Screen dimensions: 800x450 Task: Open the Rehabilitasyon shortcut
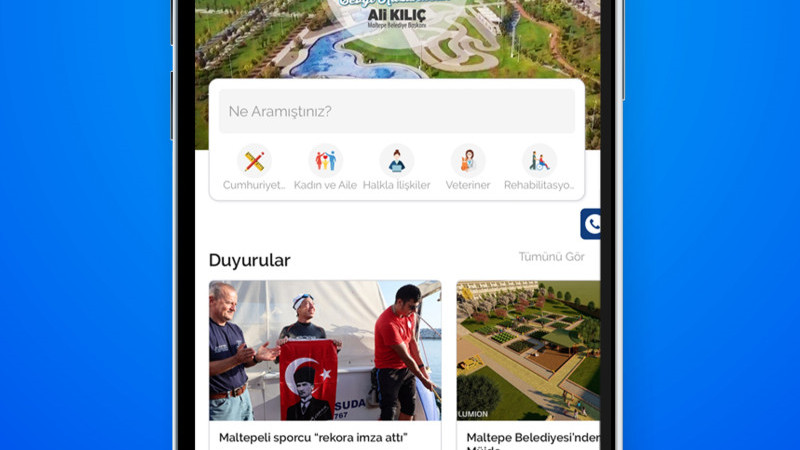coord(539,161)
